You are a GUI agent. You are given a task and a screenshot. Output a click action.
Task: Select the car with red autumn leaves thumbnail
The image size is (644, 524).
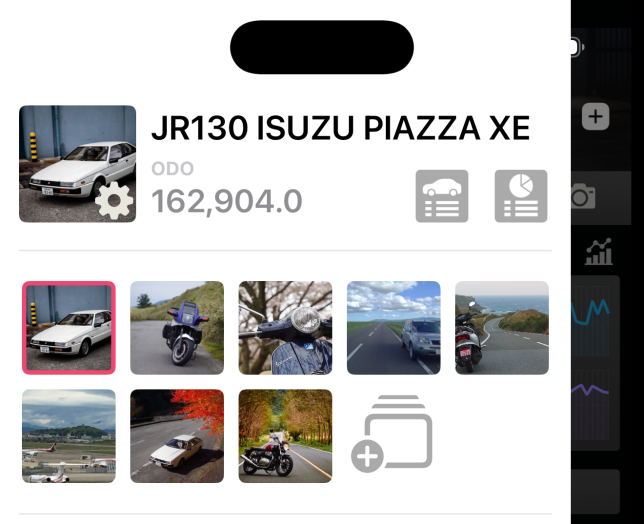[x=177, y=436]
